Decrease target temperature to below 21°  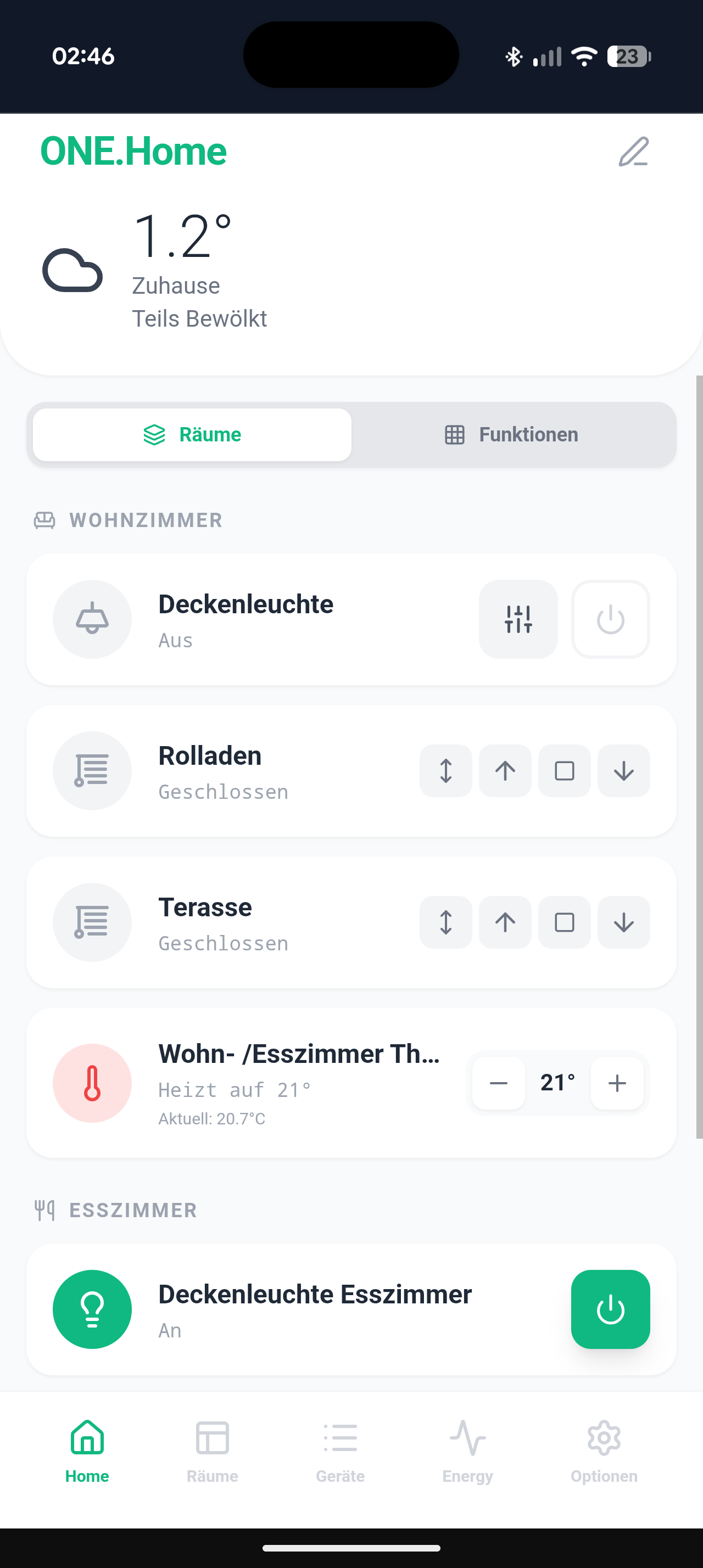(x=497, y=1083)
